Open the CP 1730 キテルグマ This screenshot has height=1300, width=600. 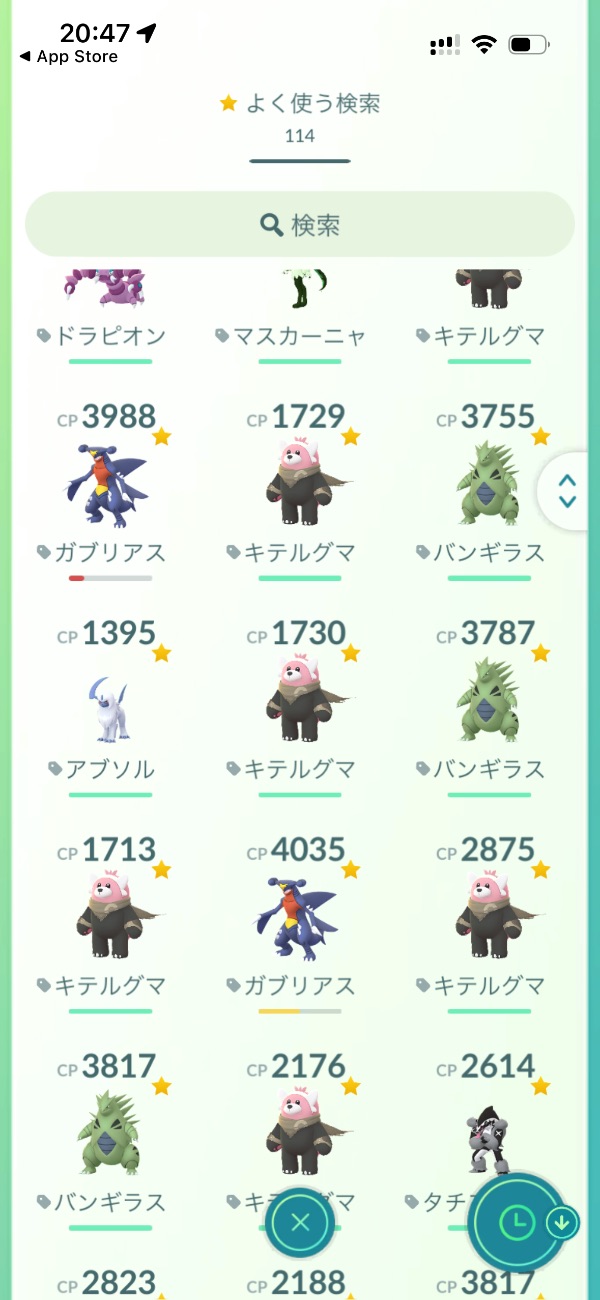(300, 704)
